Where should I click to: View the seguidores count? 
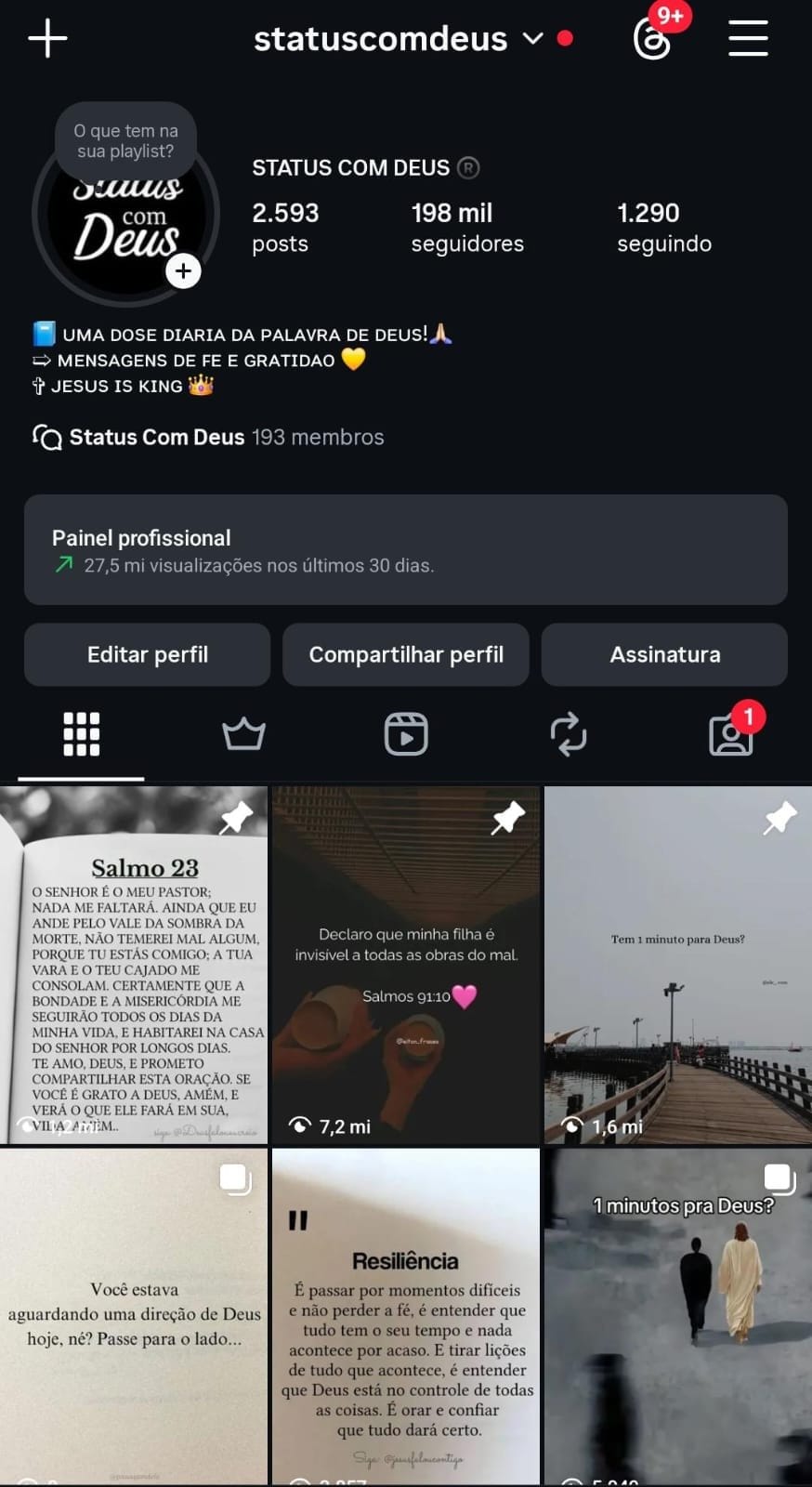click(x=466, y=227)
